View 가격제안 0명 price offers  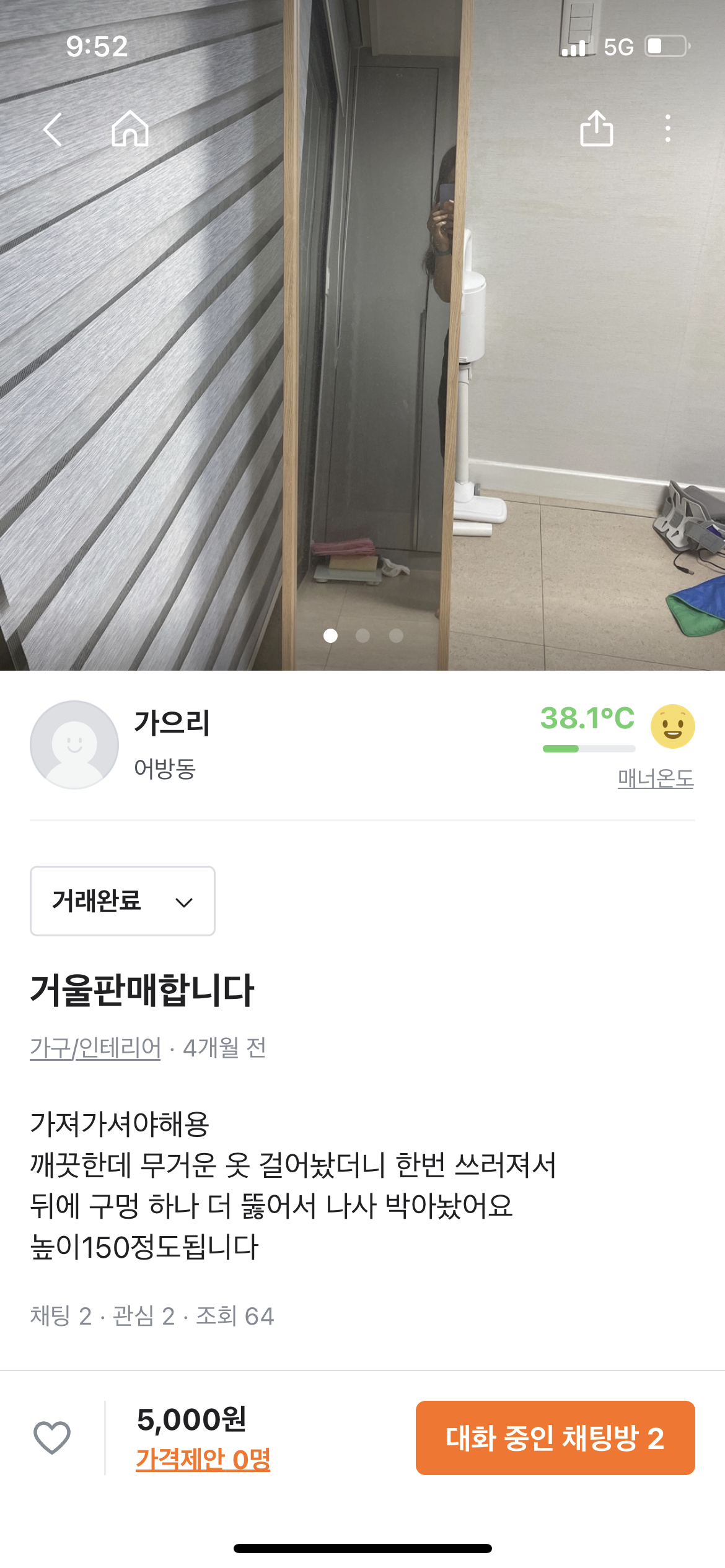point(203,1459)
